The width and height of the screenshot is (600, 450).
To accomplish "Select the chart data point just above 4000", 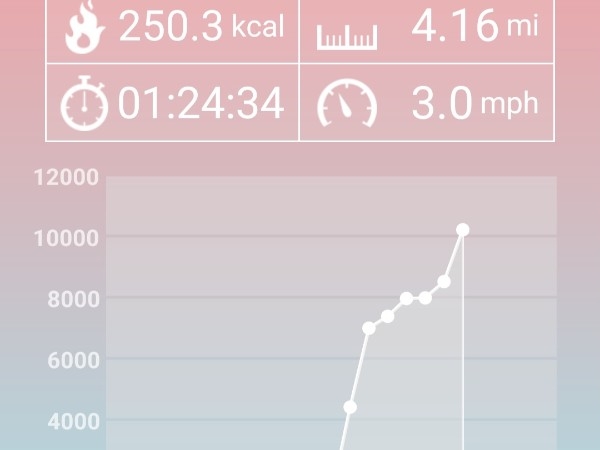I will point(350,407).
